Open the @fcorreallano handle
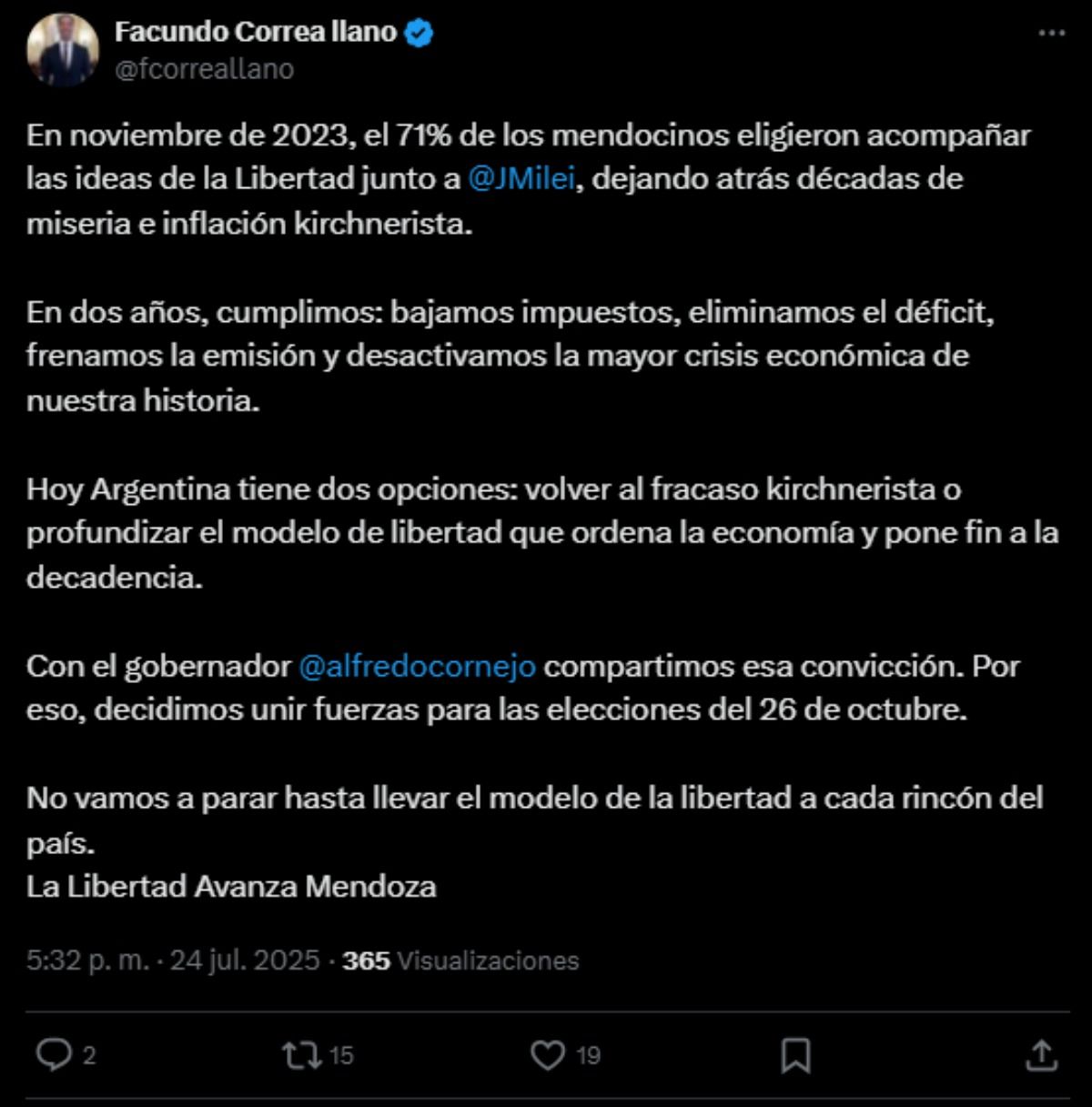This screenshot has height=1107, width=1092. (204, 69)
